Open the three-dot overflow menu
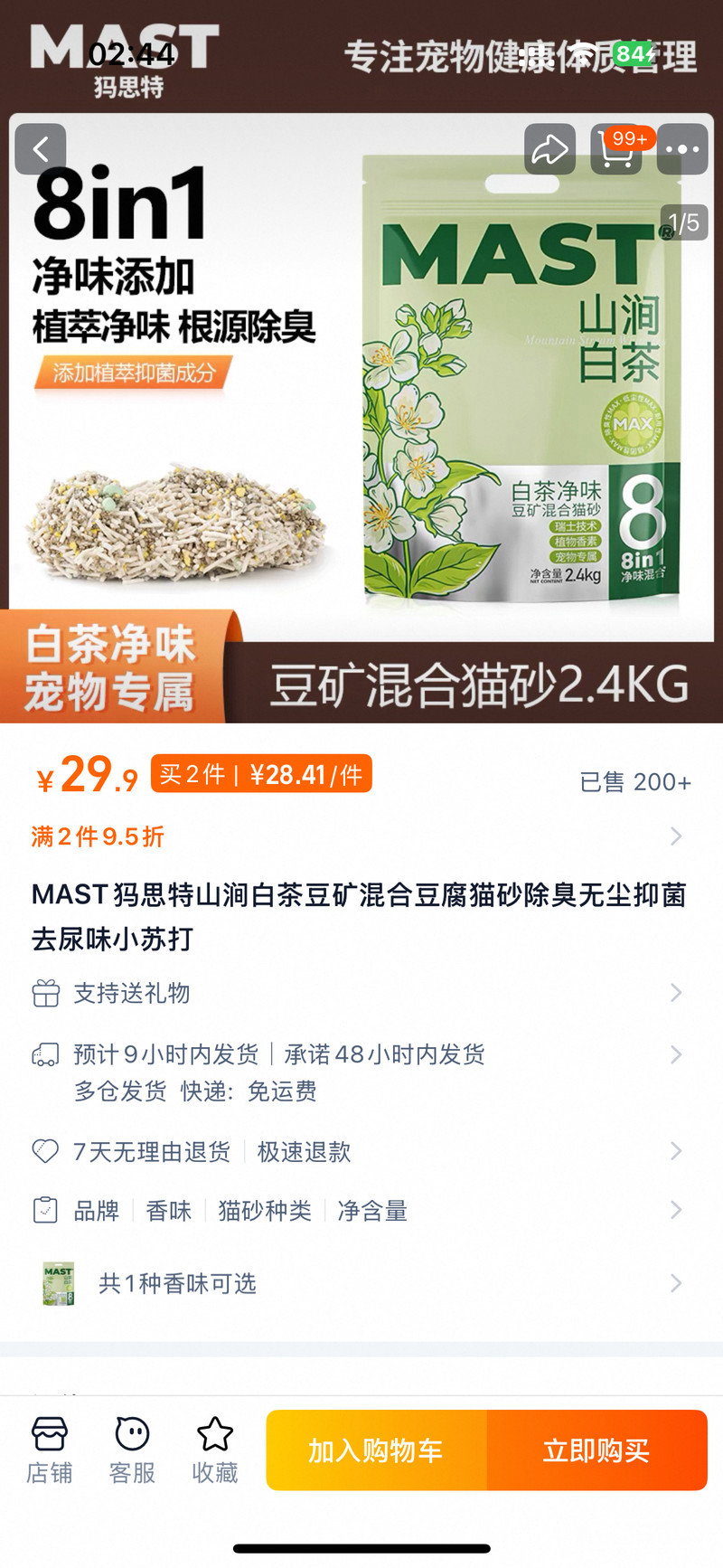723x1568 pixels. pos(682,149)
